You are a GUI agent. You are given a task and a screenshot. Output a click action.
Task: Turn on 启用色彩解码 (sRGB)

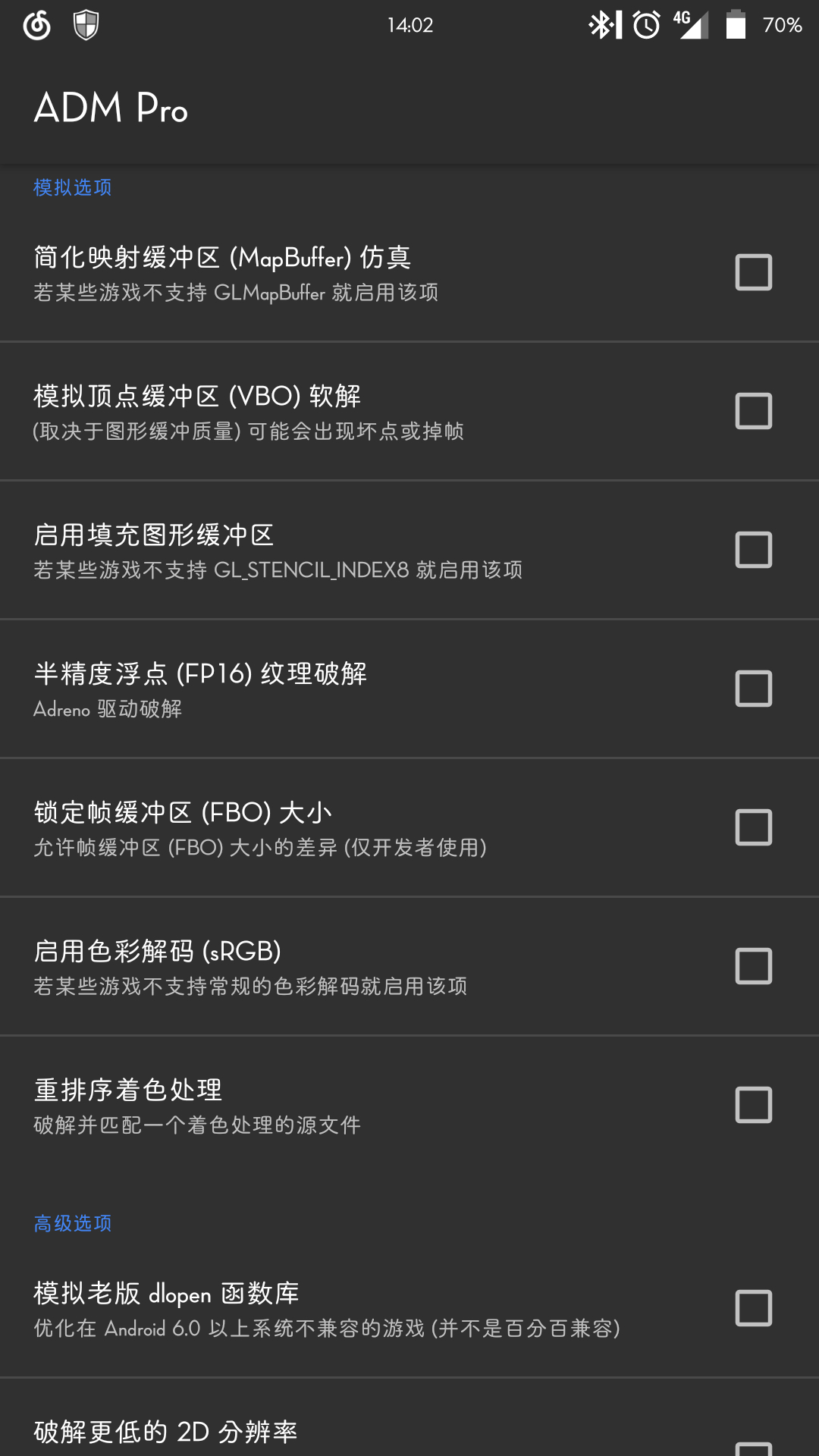click(753, 966)
